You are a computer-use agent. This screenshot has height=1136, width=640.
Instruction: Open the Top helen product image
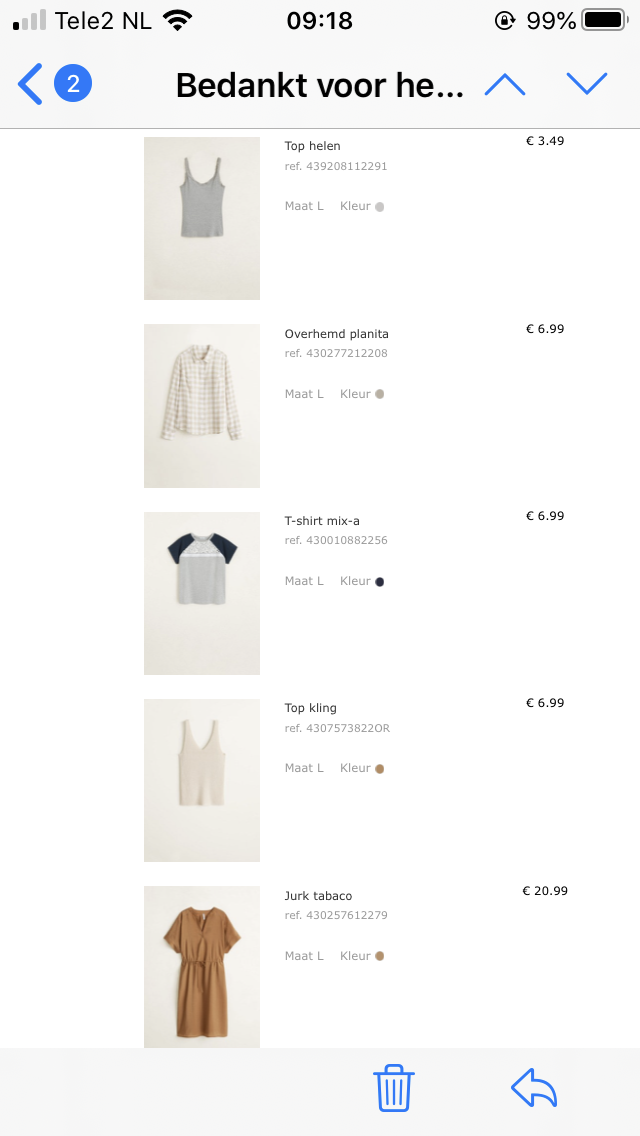point(201,218)
